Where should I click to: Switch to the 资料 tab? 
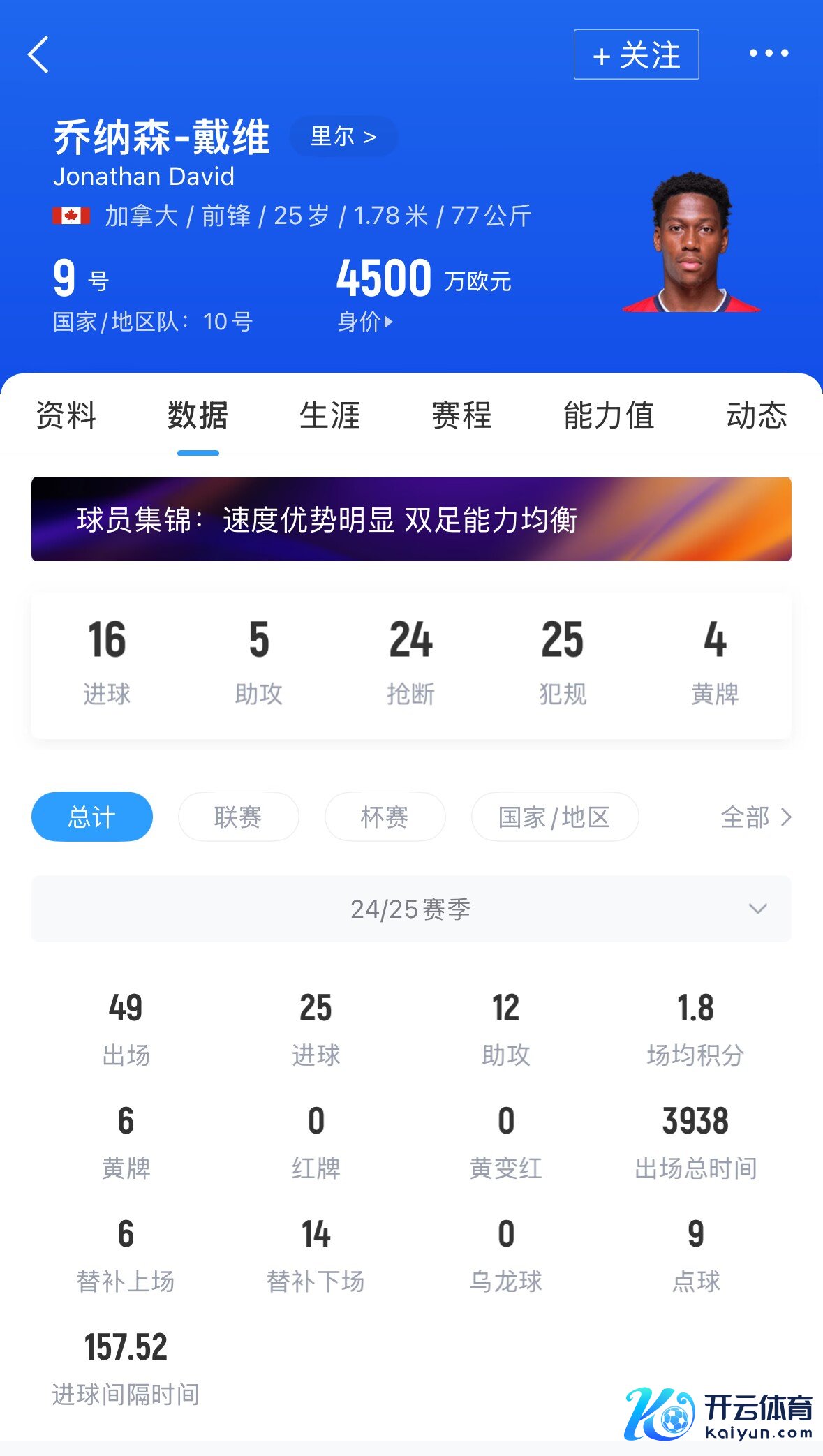click(x=66, y=415)
